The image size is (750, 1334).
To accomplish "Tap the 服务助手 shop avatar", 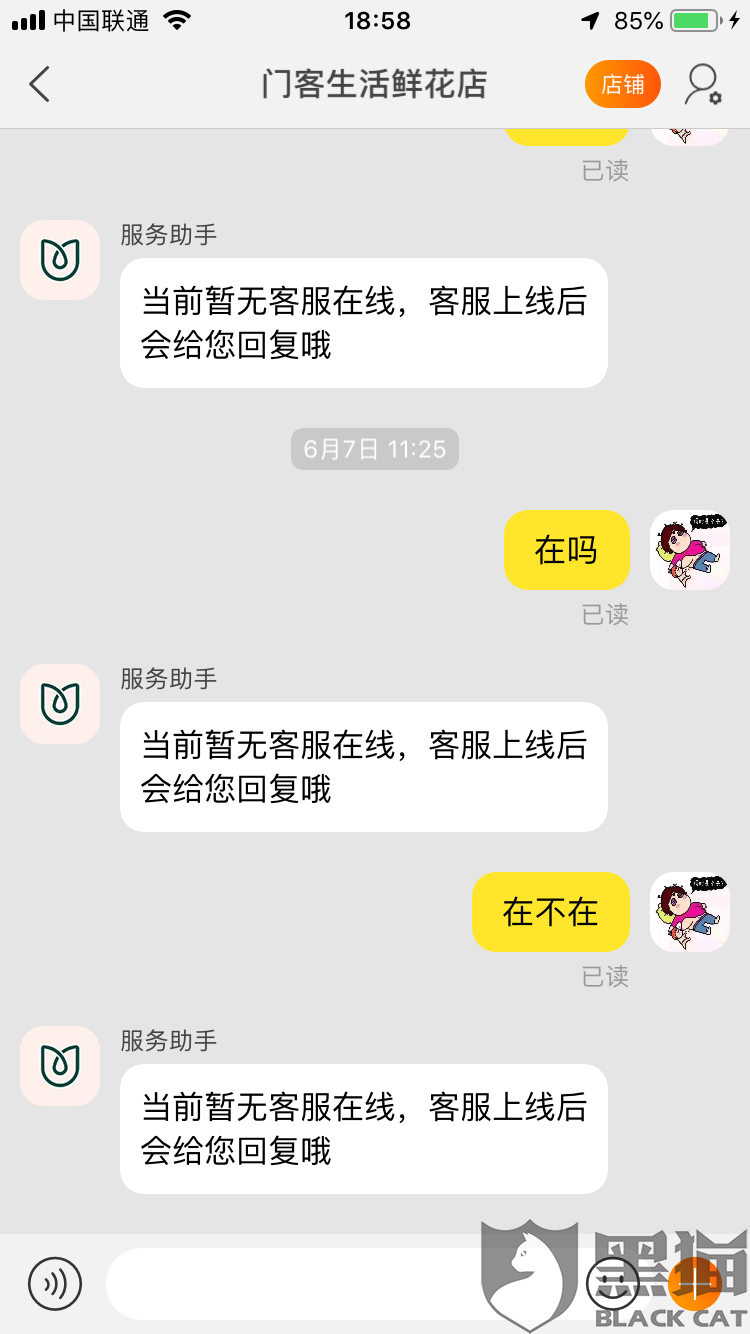I will click(x=59, y=260).
